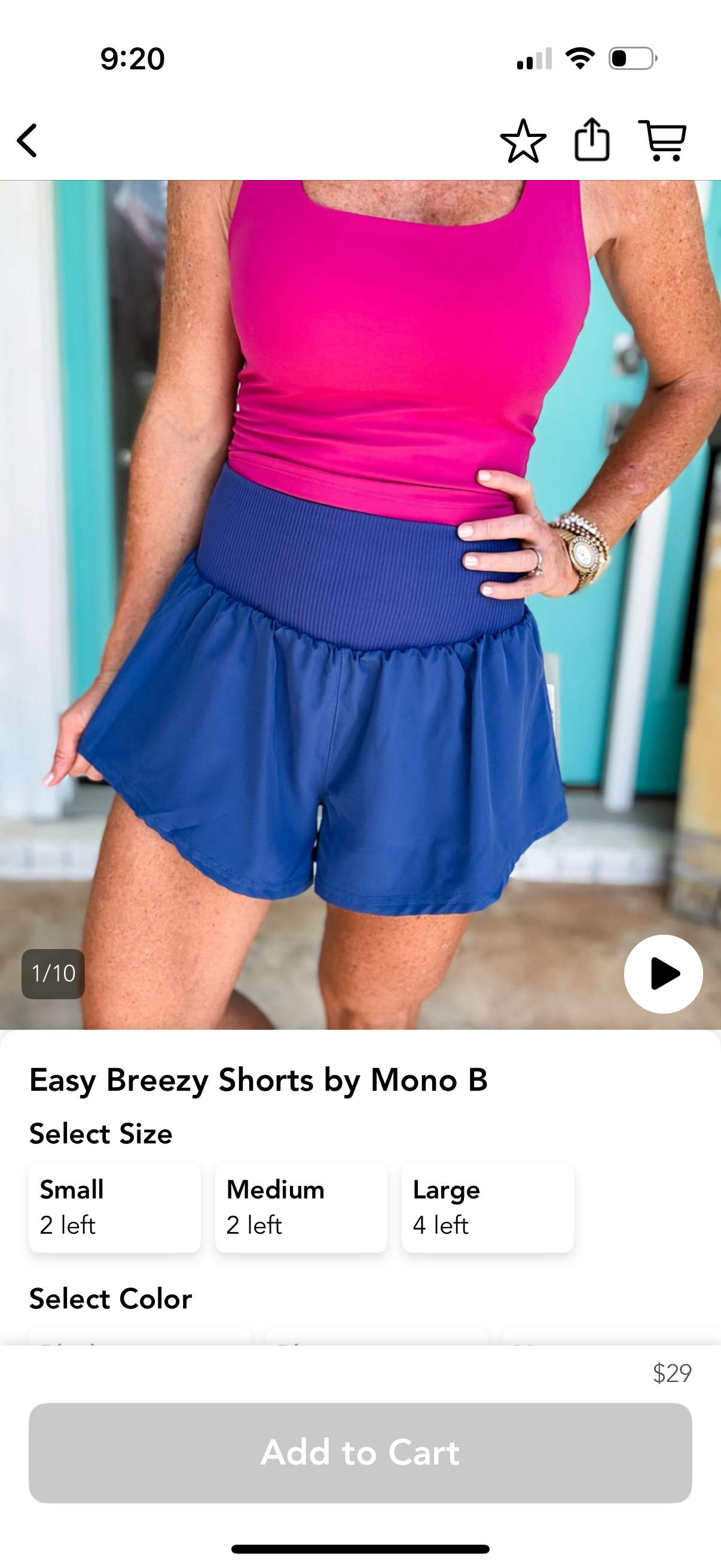The image size is (721, 1568).
Task: Choose the Medium size option
Action: click(x=301, y=1207)
